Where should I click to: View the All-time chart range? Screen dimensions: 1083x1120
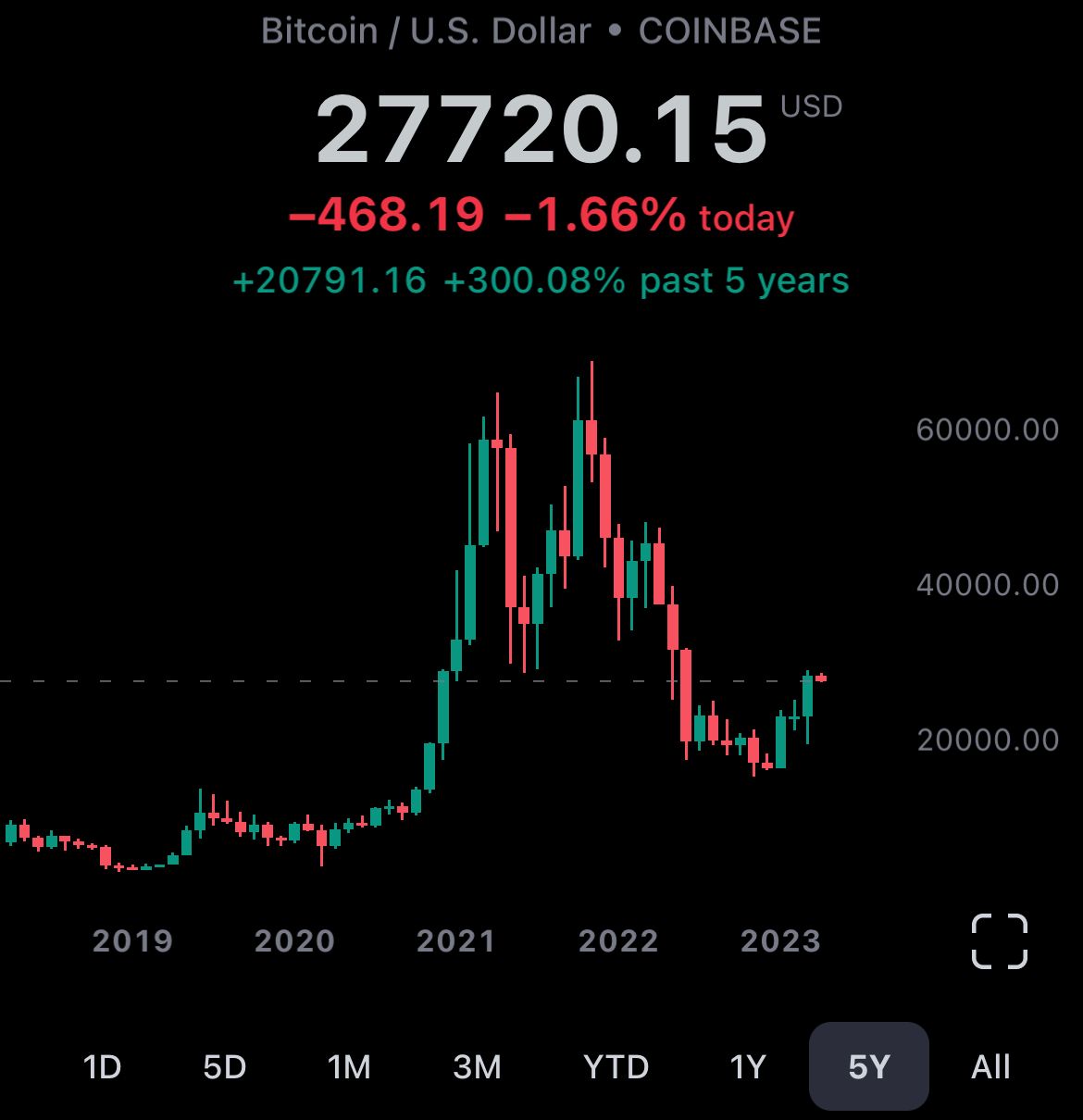(x=990, y=1067)
